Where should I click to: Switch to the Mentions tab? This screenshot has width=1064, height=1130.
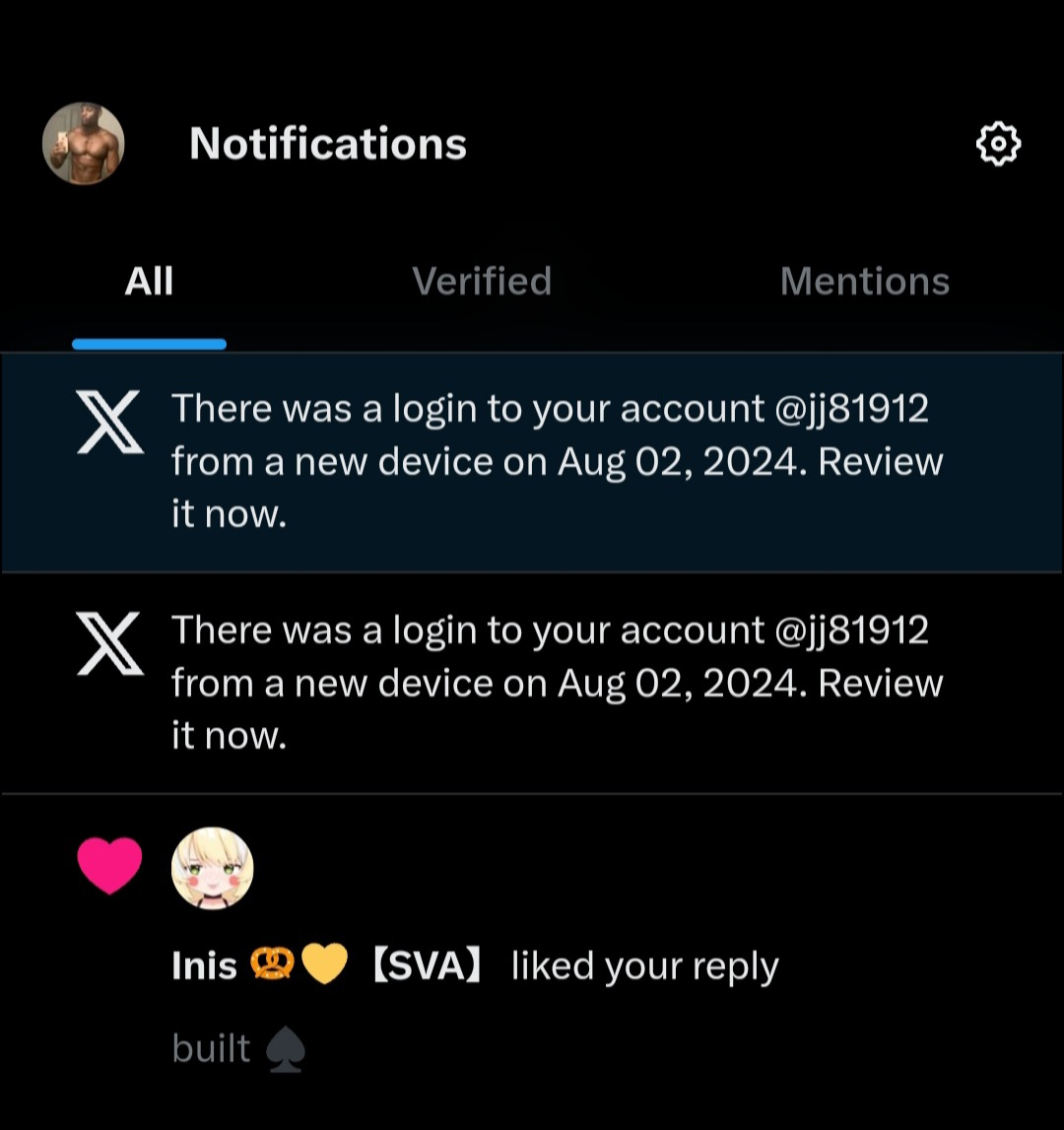[864, 282]
